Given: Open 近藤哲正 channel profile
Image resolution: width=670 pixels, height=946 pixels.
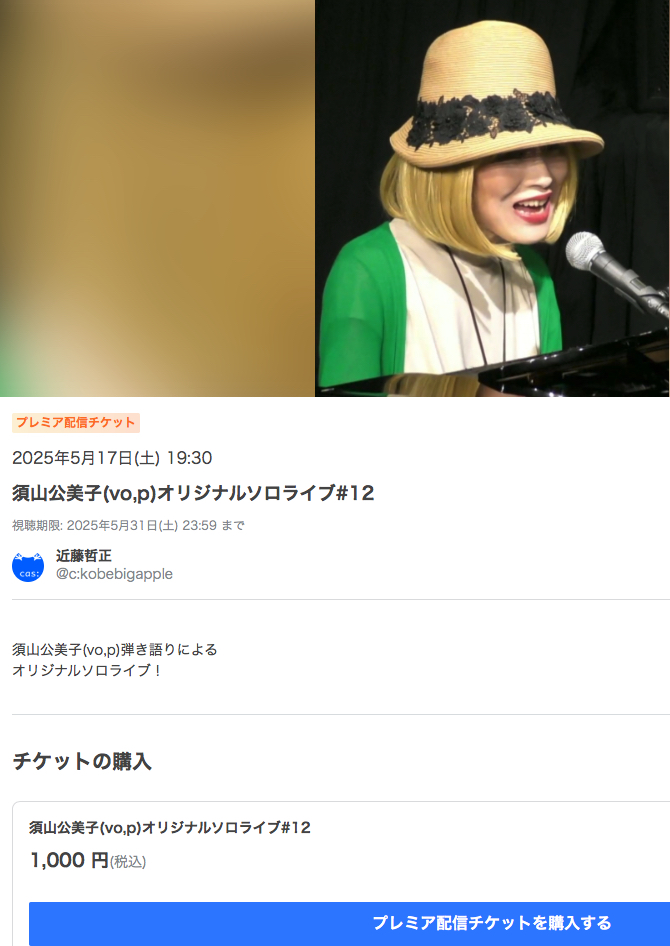Looking at the screenshot, I should (x=84, y=556).
